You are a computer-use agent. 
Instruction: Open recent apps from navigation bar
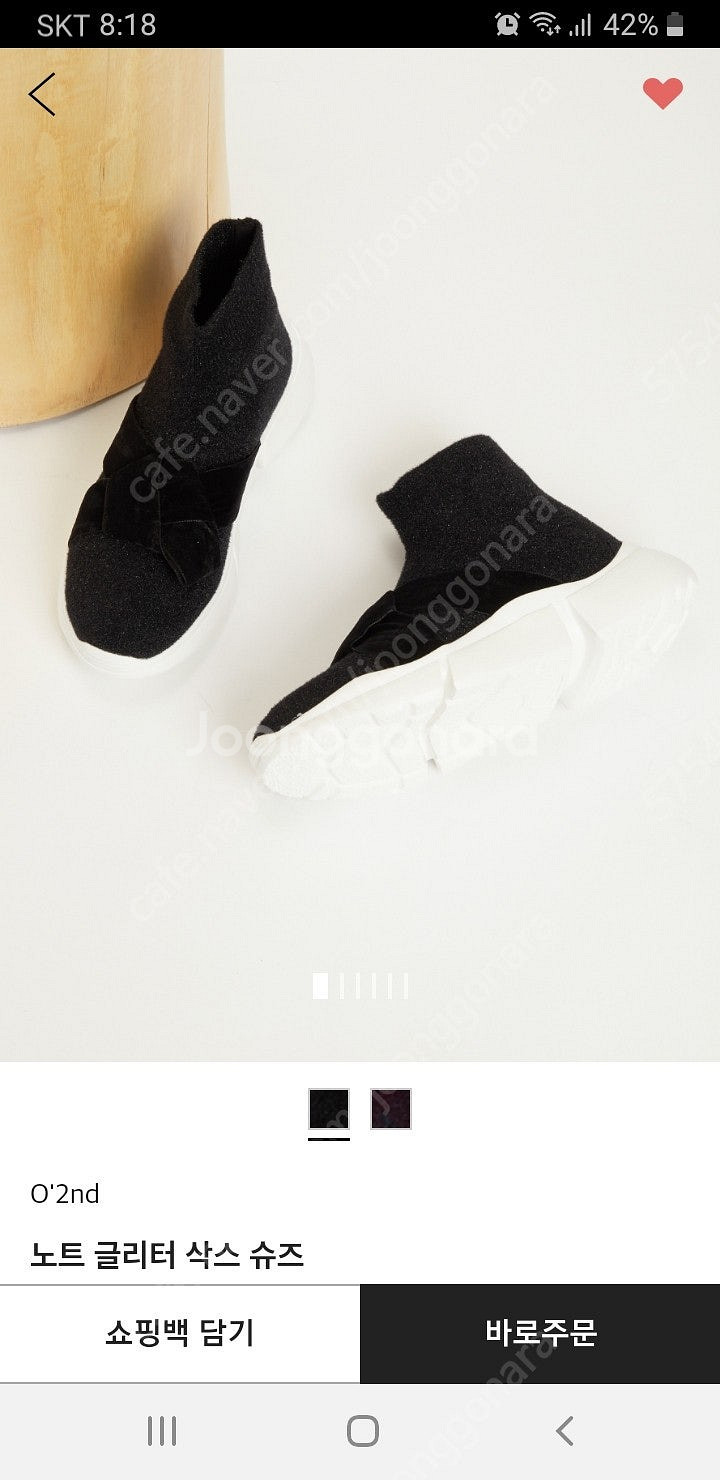162,1431
